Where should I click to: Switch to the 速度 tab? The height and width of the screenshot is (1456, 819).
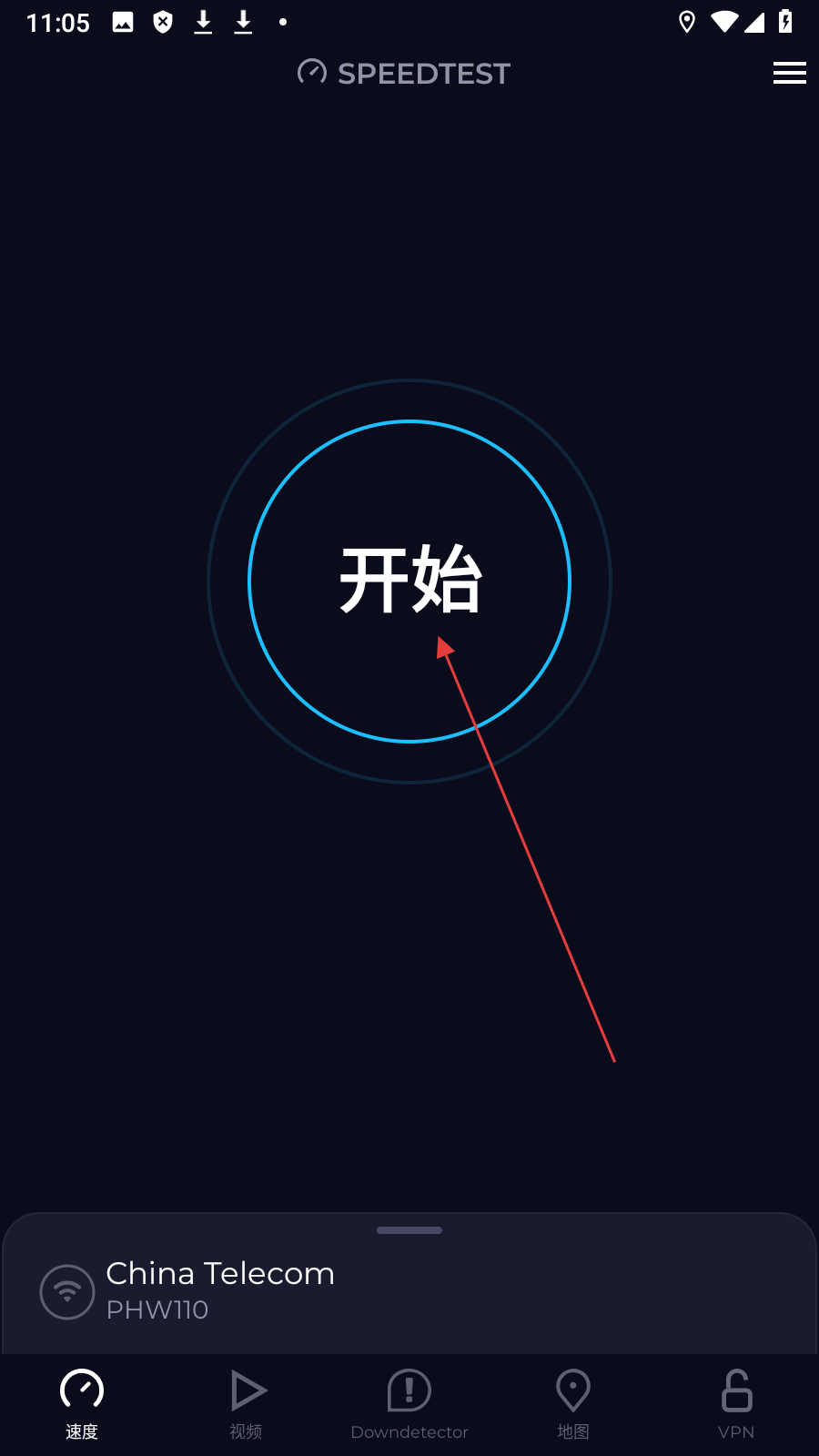(82, 1404)
